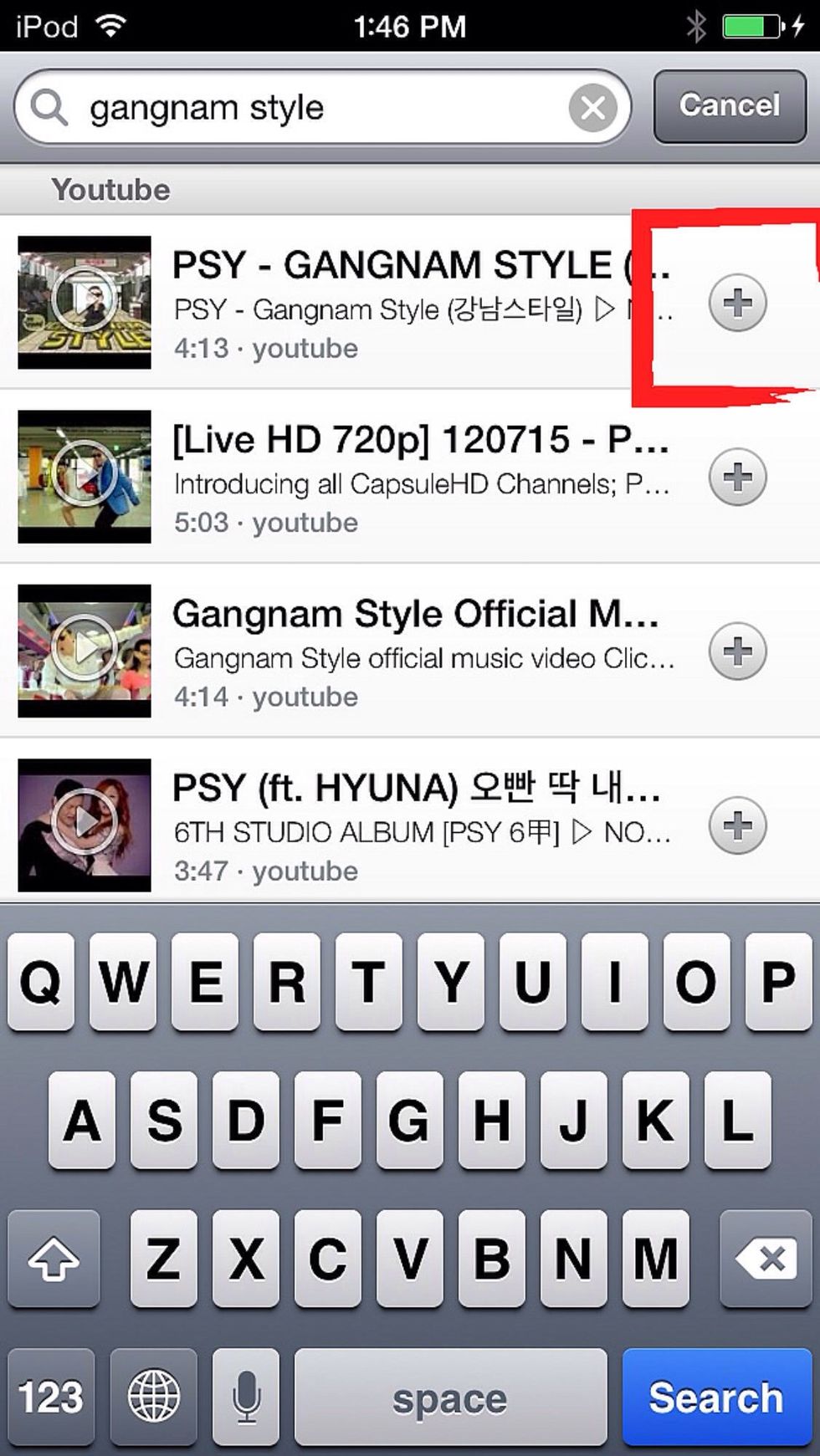Add Gangnam Style Official M... video
Screen dimensions: 820x1456
click(737, 651)
